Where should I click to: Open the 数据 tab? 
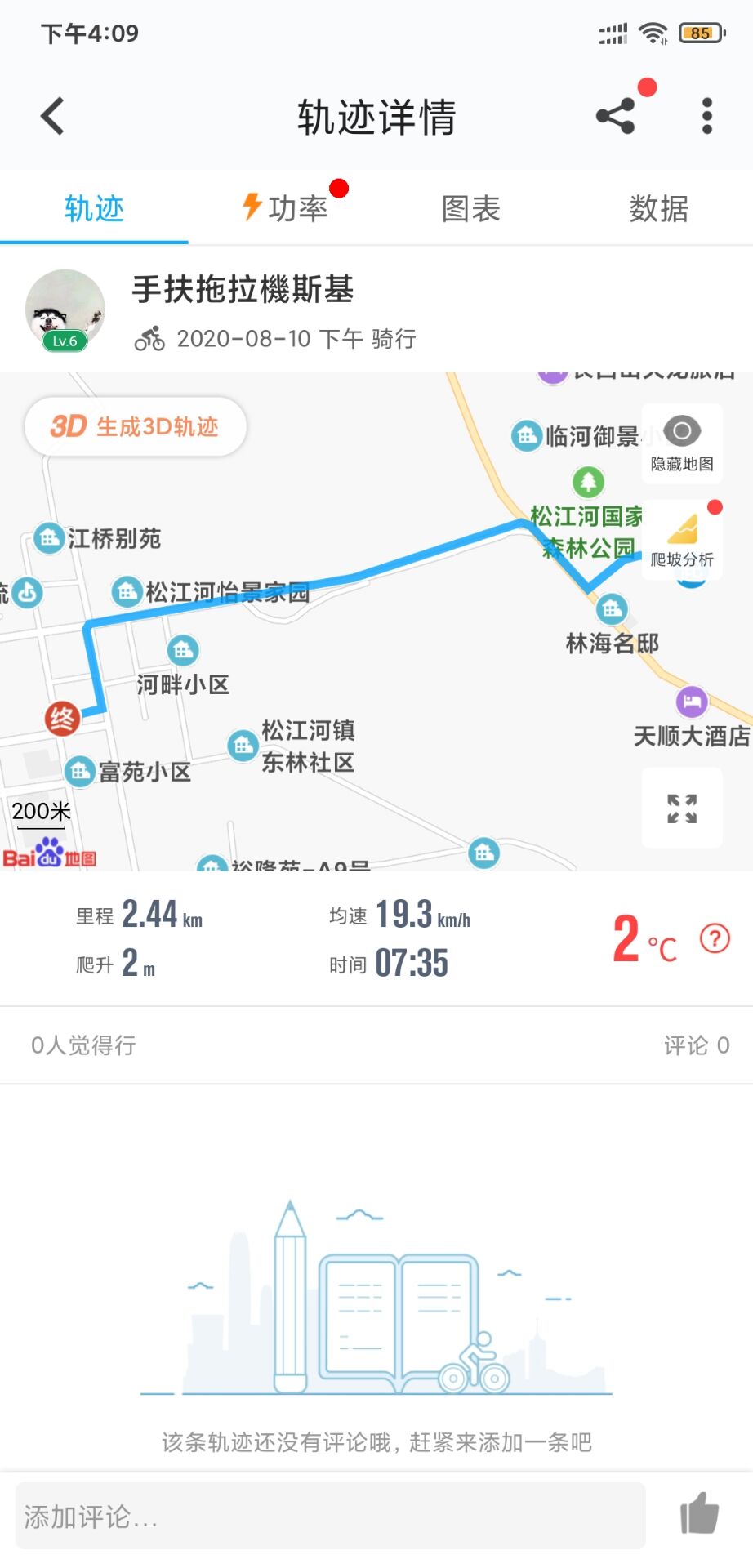(x=658, y=208)
